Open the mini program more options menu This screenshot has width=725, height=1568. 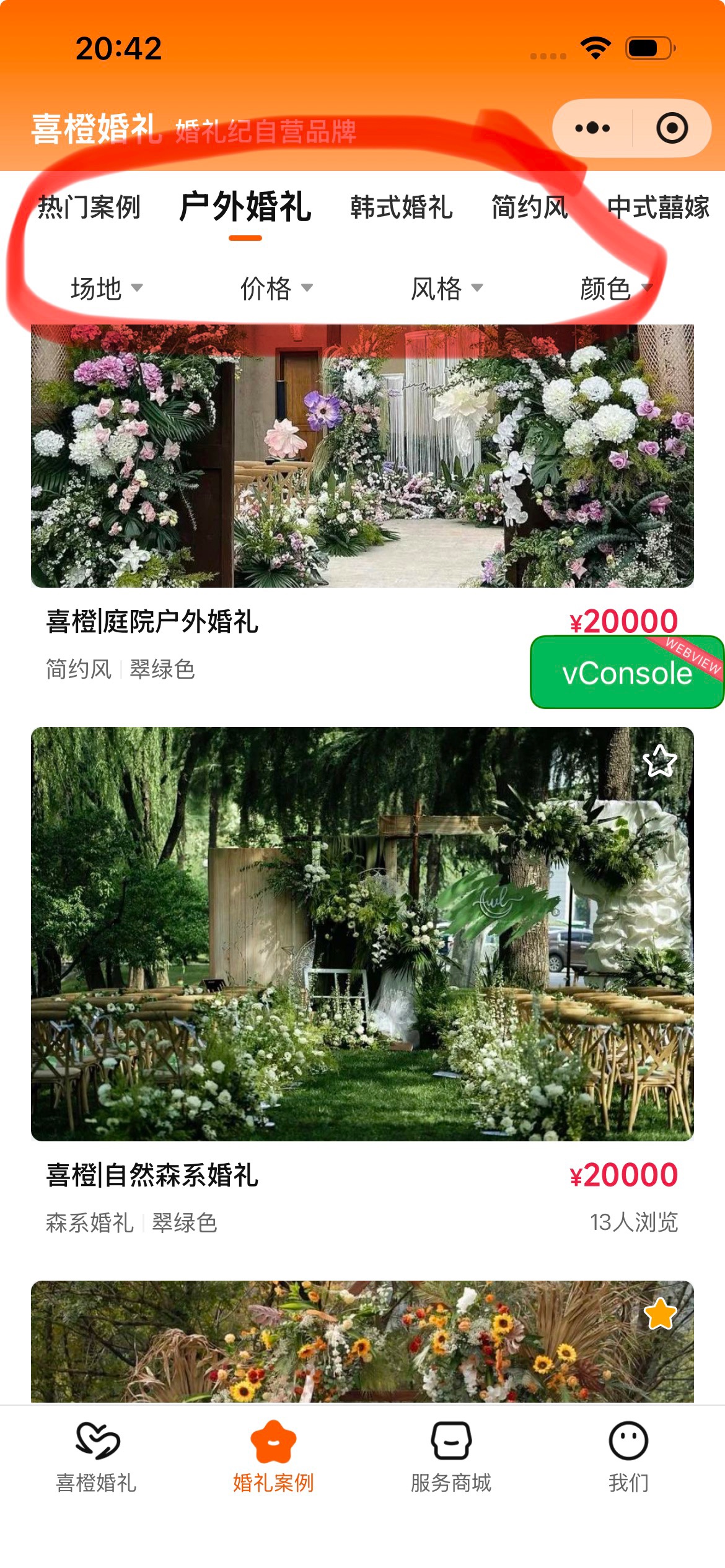click(592, 128)
